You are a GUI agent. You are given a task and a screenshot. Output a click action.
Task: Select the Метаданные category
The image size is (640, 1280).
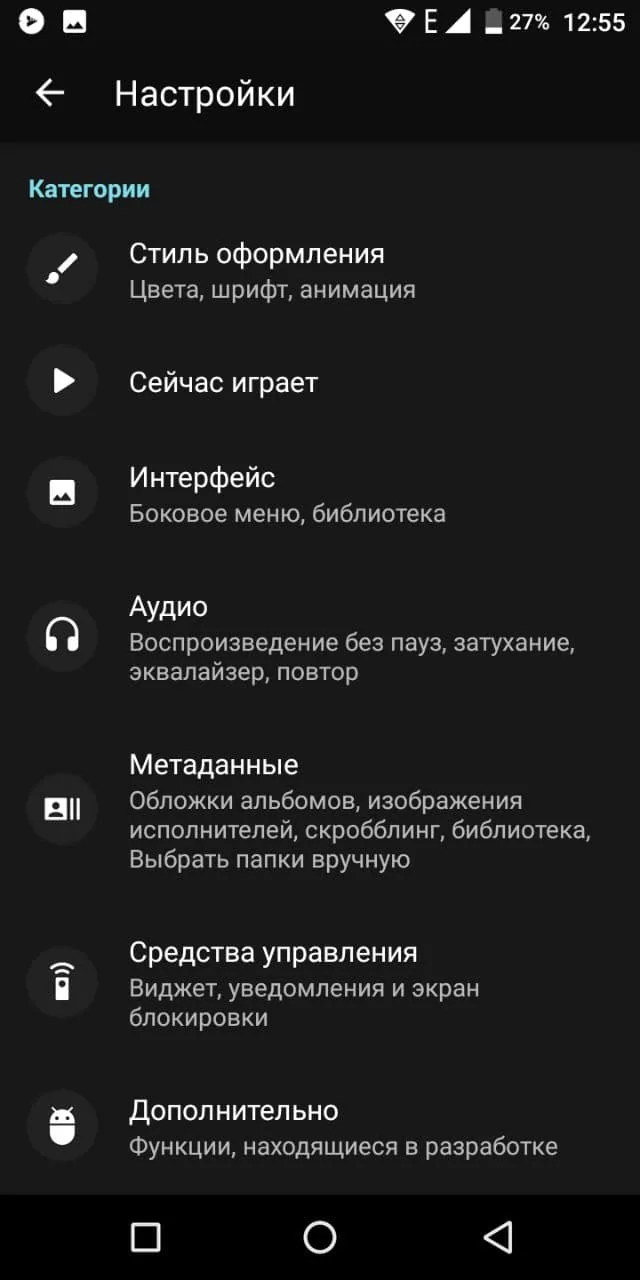320,810
